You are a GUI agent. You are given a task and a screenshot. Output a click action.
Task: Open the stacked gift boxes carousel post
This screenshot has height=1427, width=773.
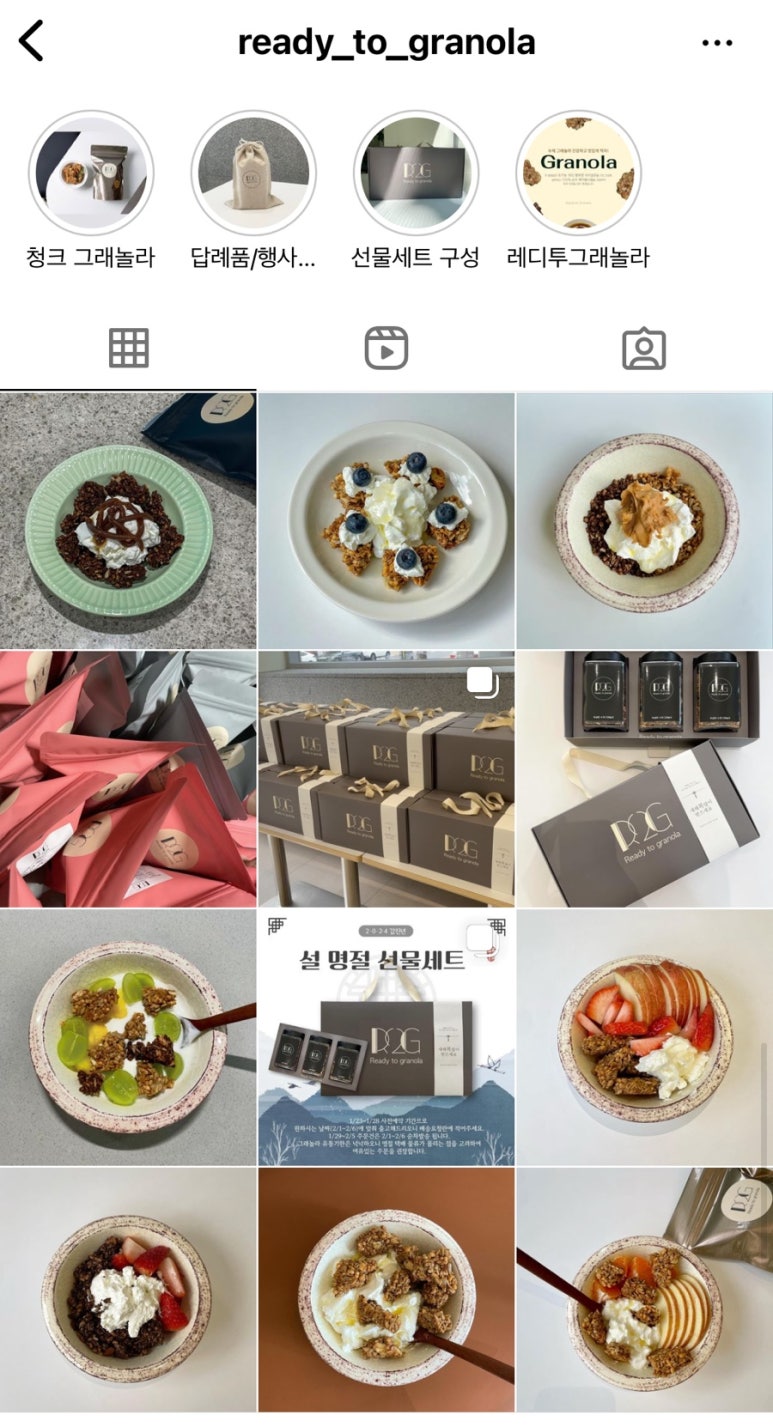click(x=386, y=779)
